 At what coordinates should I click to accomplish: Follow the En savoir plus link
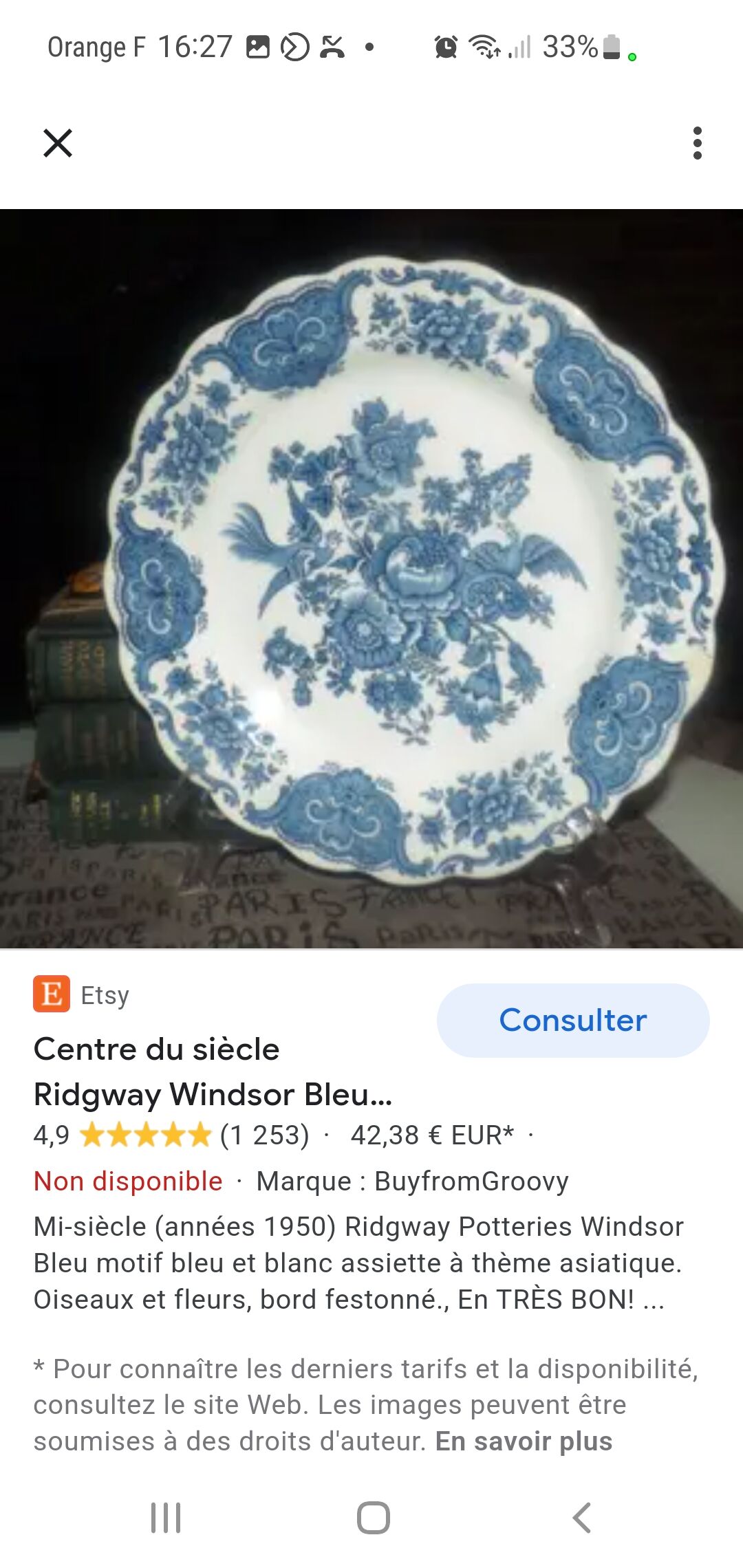click(524, 1441)
